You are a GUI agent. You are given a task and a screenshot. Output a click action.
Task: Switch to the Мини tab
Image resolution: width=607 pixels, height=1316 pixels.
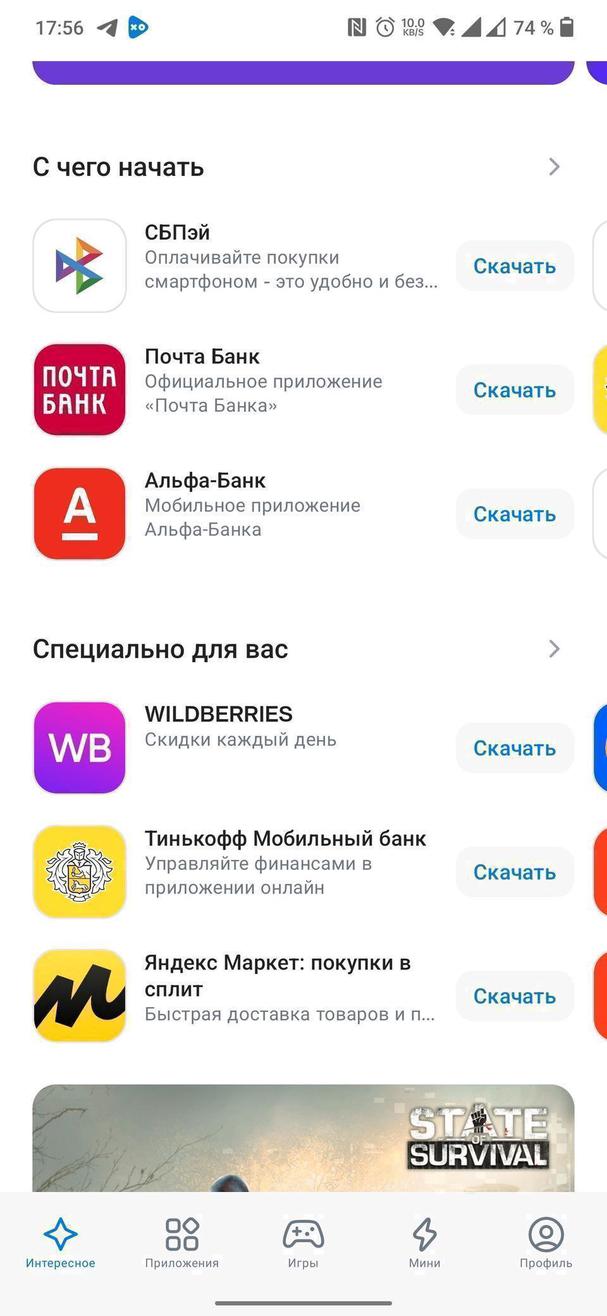pyautogui.click(x=424, y=1244)
